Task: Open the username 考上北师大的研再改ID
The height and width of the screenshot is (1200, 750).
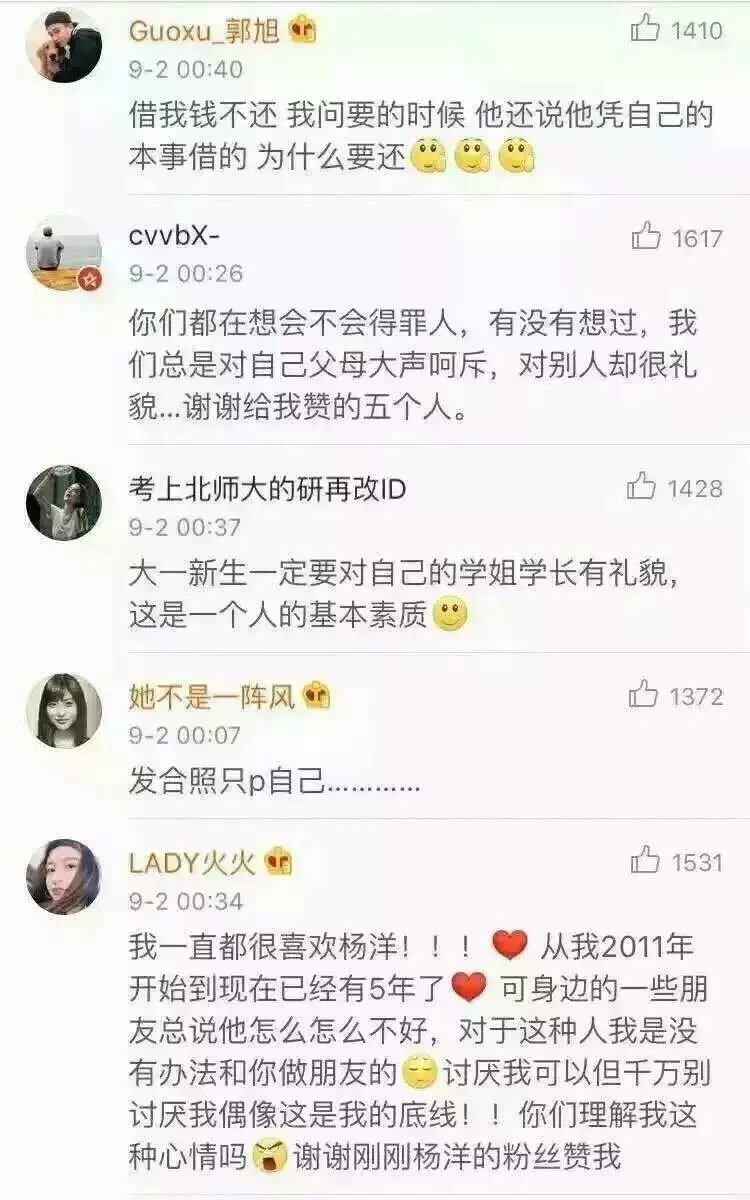Action: pyautogui.click(x=268, y=488)
